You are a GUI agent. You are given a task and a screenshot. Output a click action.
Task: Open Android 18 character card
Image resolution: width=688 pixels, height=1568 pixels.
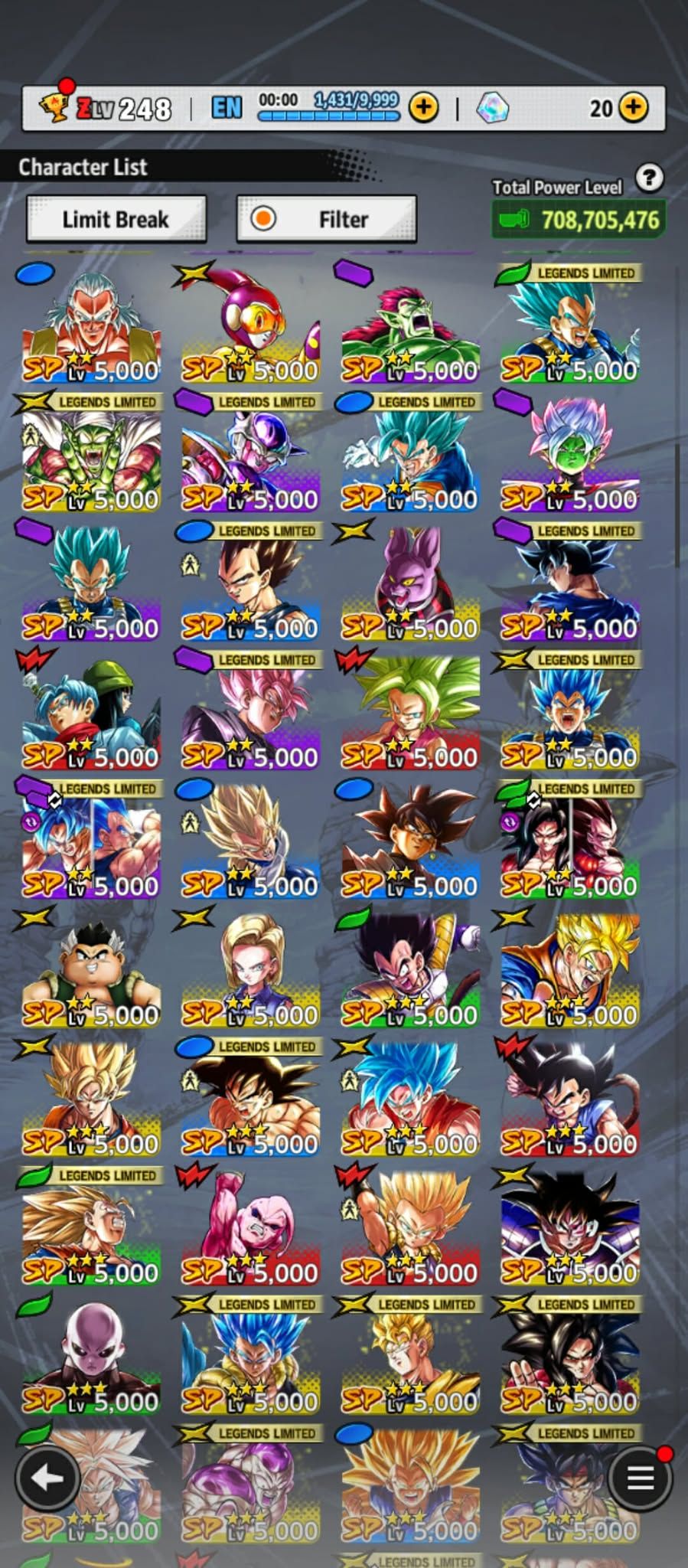tap(250, 970)
